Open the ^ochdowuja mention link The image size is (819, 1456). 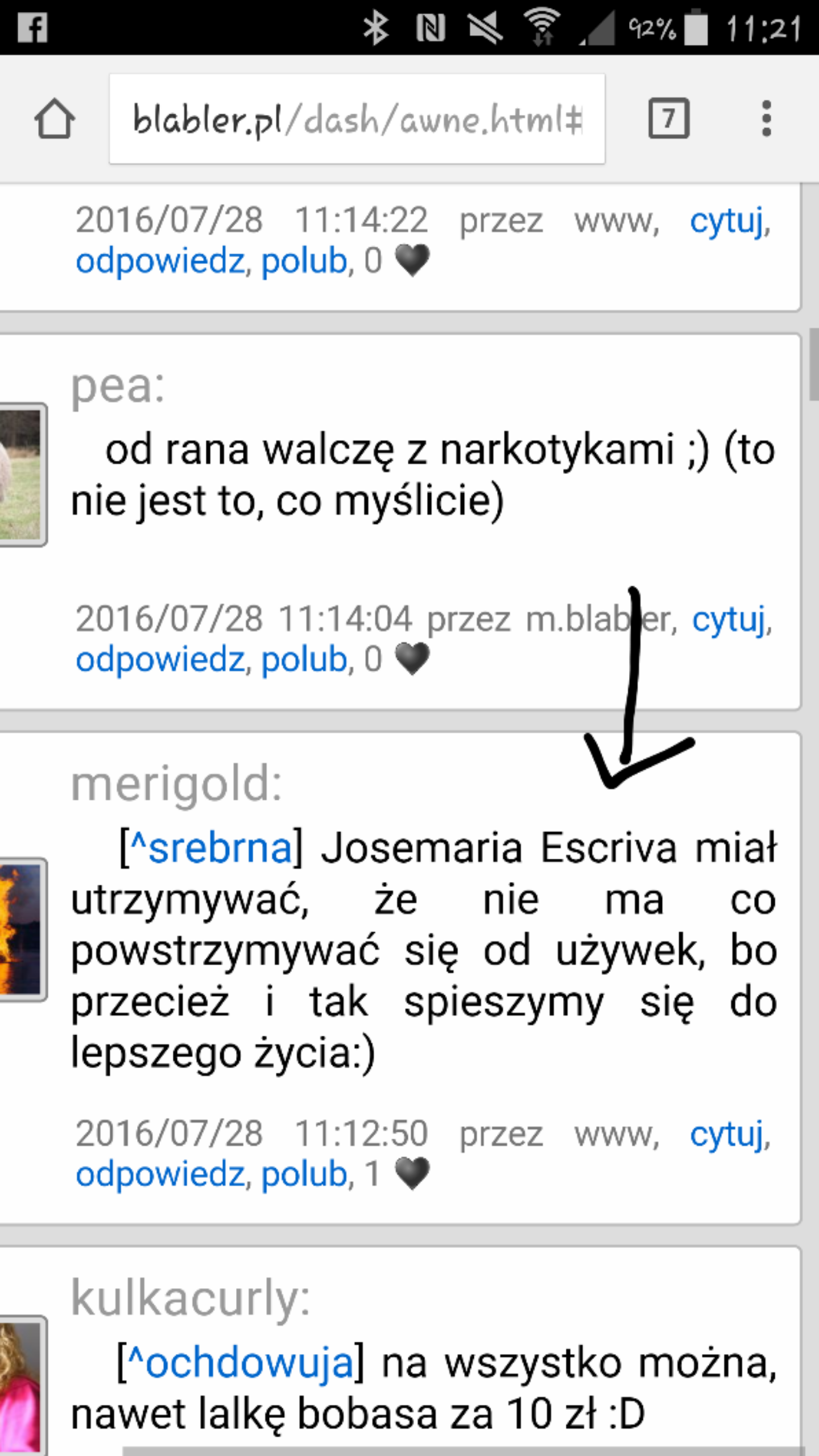(x=241, y=1363)
